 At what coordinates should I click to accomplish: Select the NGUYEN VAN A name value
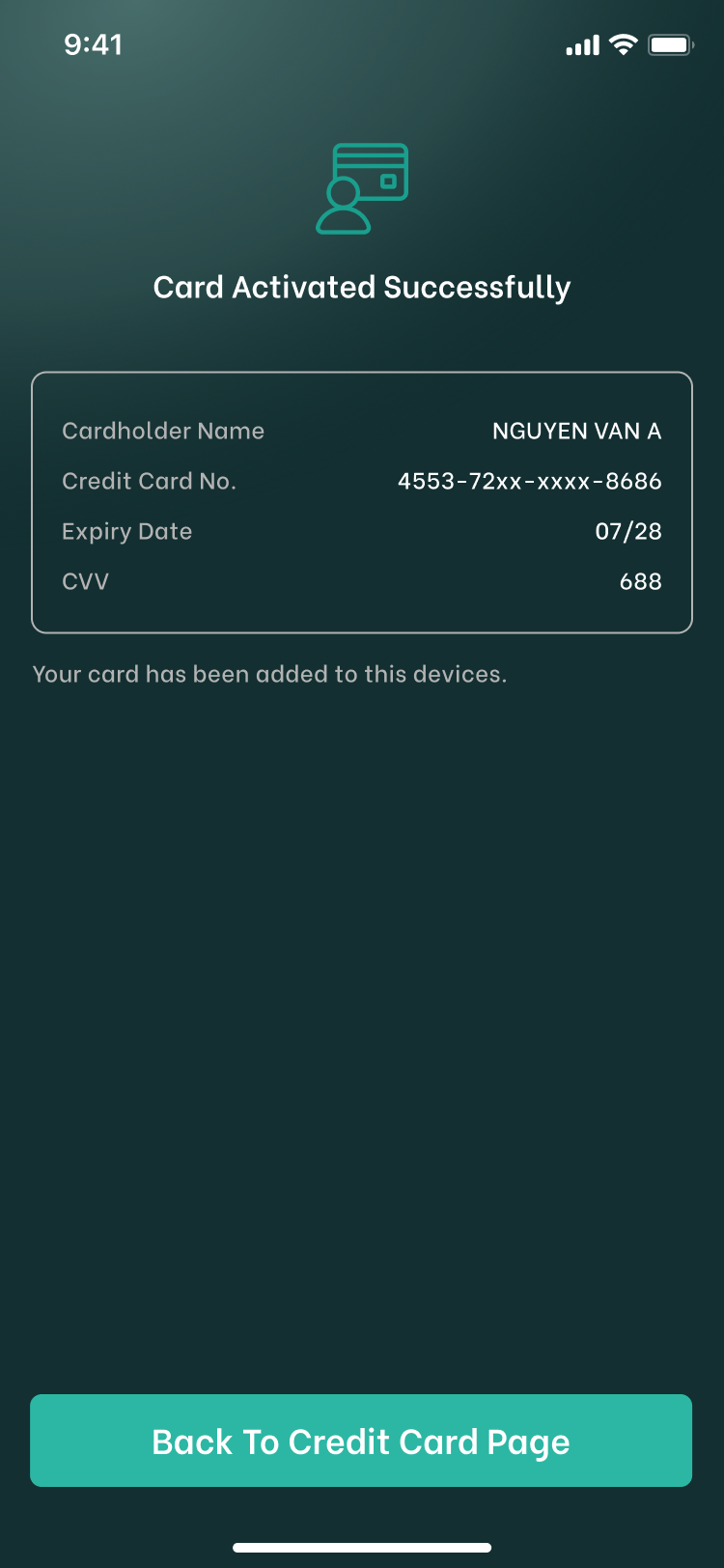[x=576, y=431]
